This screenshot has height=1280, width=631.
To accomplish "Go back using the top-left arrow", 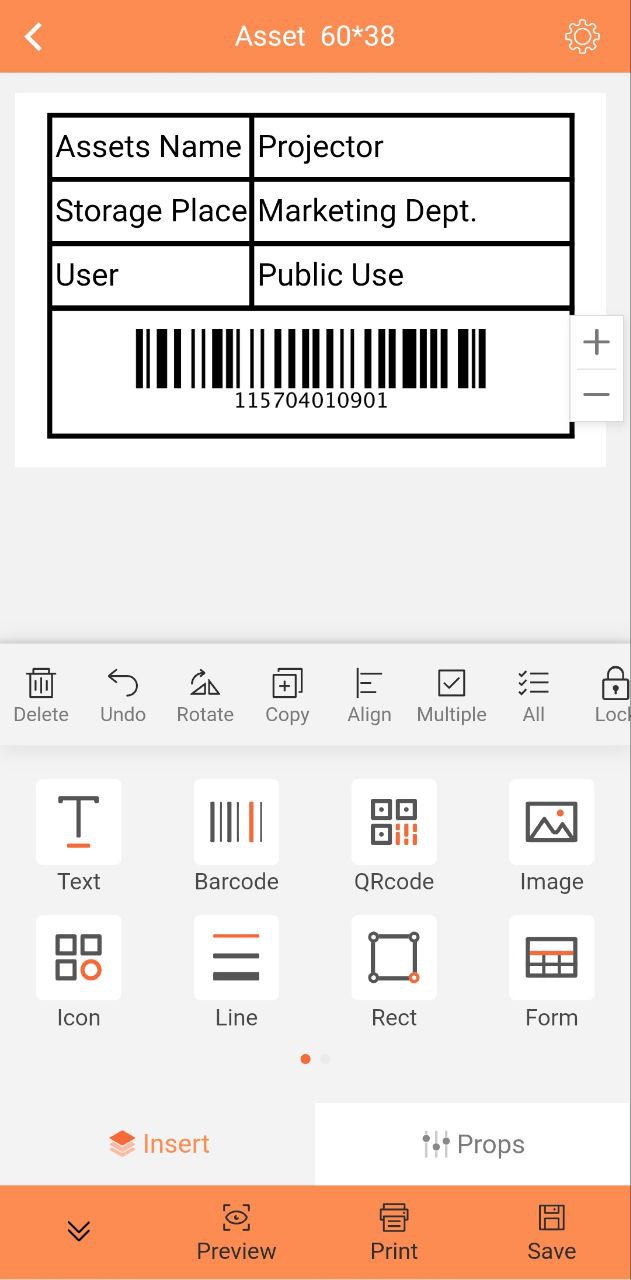I will [x=34, y=37].
